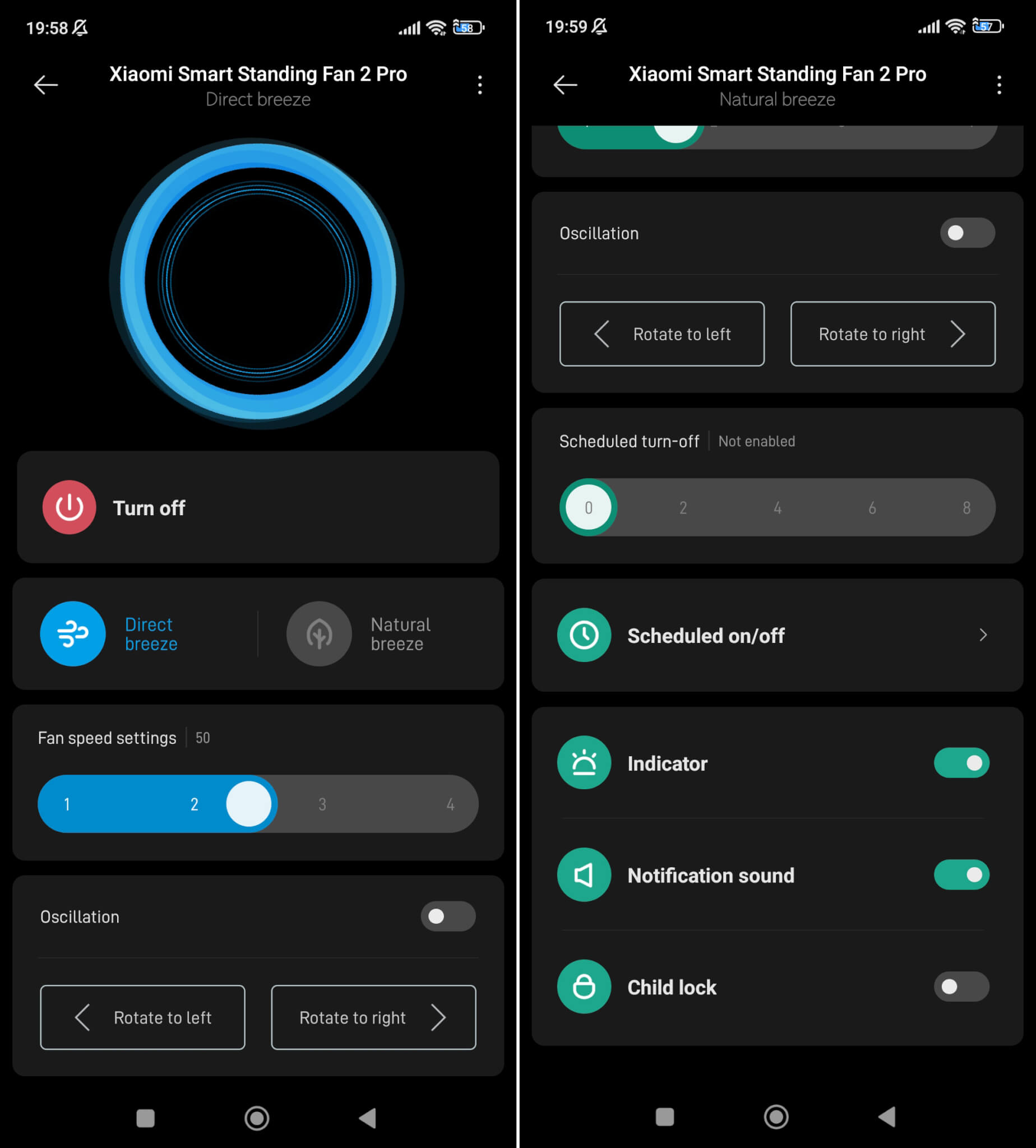Open Scheduled on/off settings
This screenshot has height=1148, width=1036.
(777, 635)
